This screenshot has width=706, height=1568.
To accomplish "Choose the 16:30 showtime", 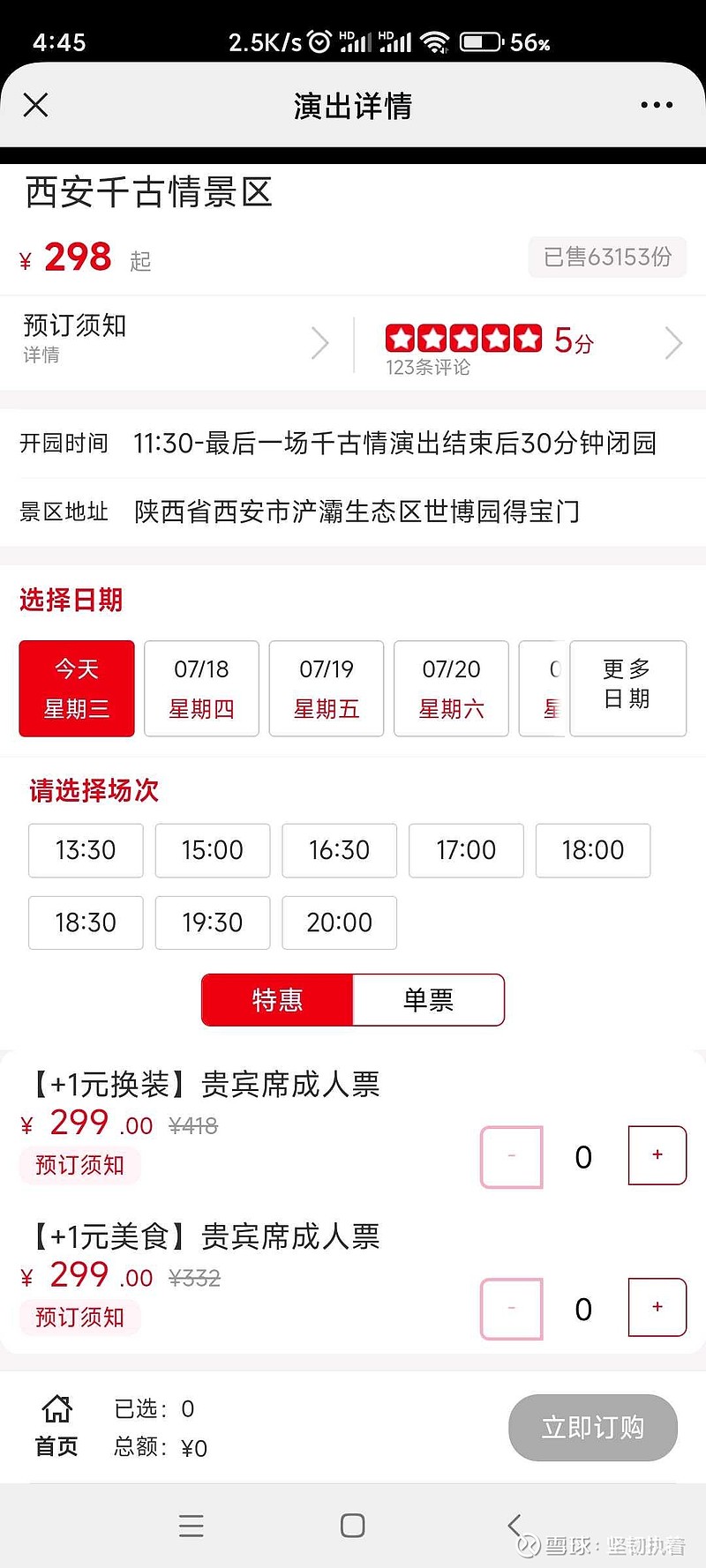I will pyautogui.click(x=340, y=850).
